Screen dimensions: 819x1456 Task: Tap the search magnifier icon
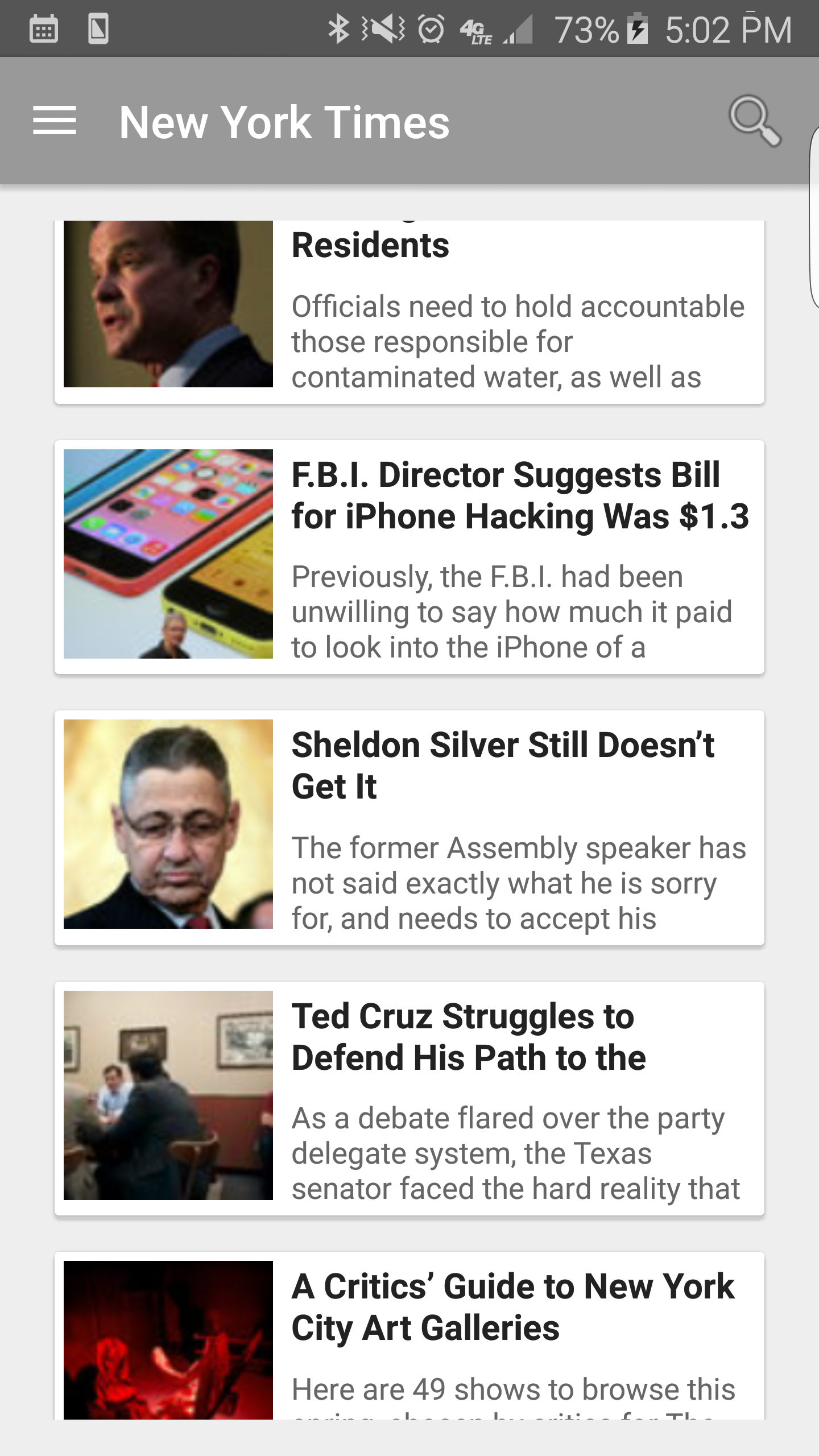click(754, 121)
